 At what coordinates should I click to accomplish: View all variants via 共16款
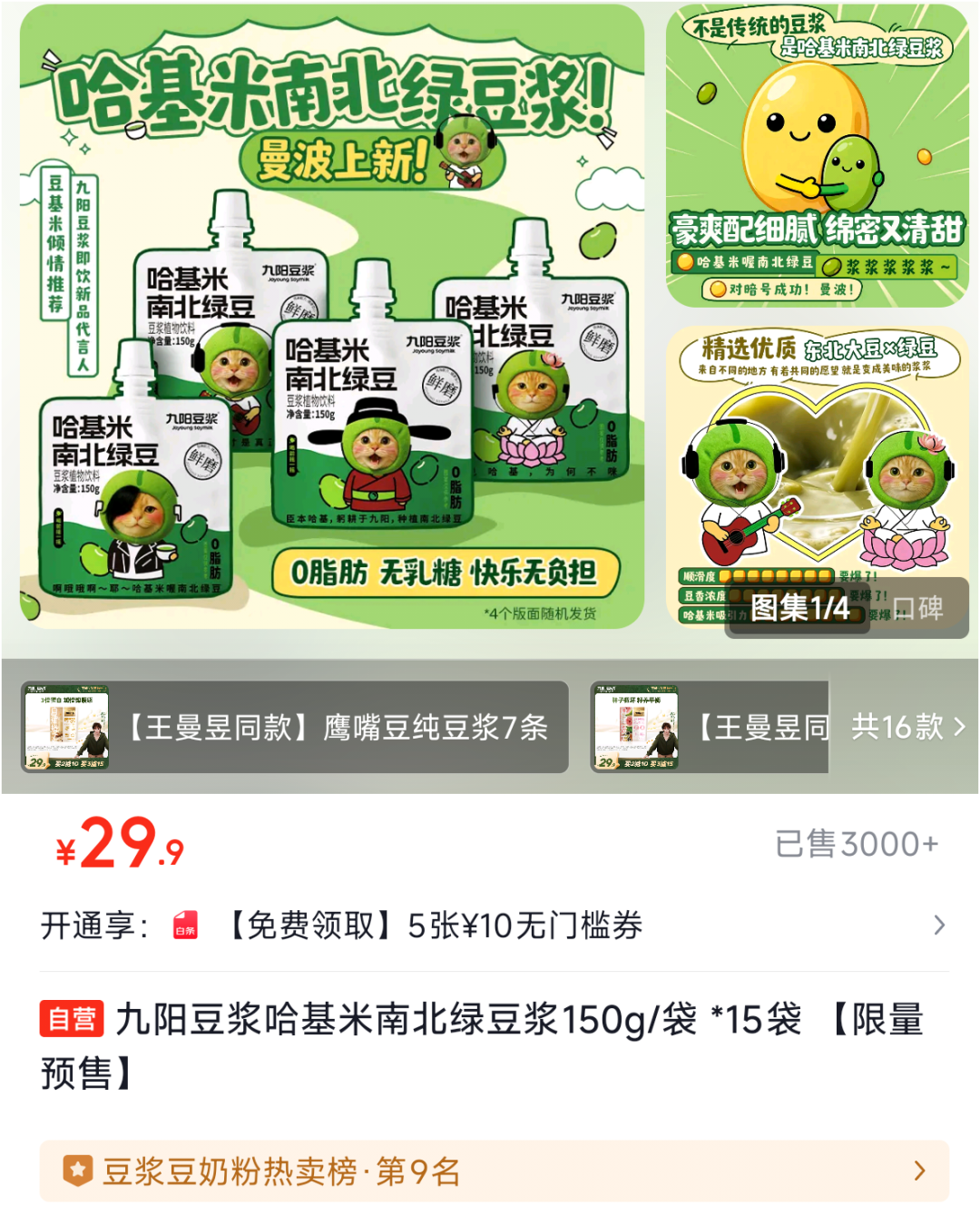907,727
